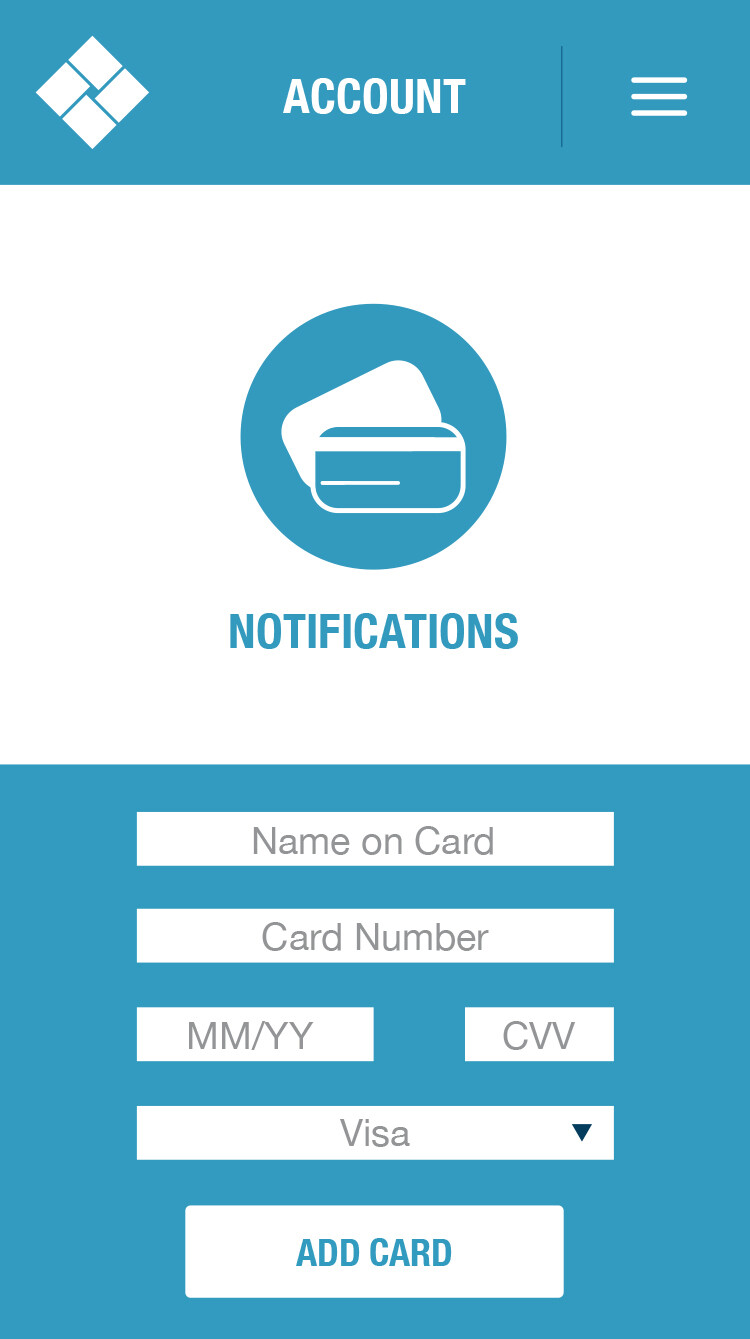Tap the CVV field

pos(539,1034)
